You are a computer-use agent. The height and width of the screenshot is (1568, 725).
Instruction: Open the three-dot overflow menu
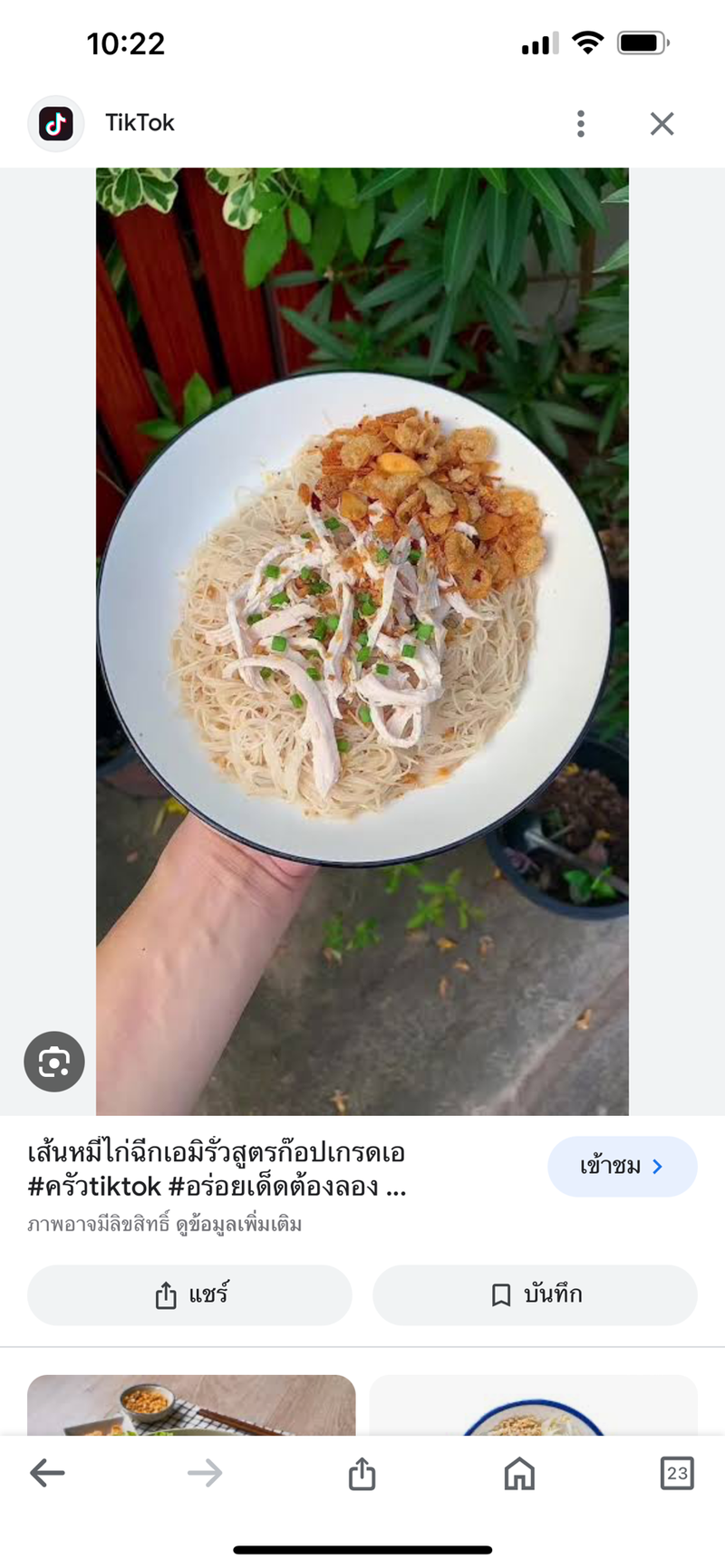(x=581, y=123)
